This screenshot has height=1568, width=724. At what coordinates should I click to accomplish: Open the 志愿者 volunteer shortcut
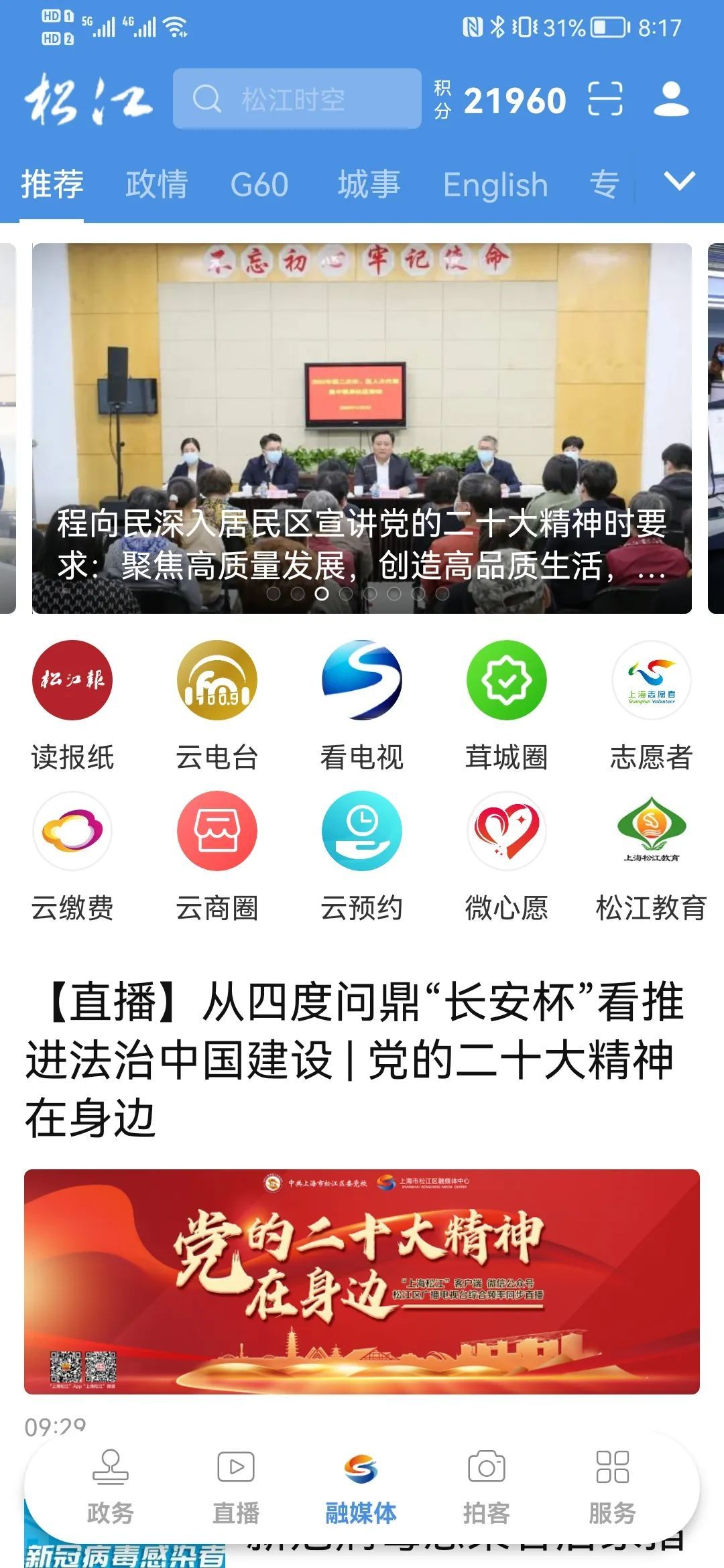[x=651, y=705]
